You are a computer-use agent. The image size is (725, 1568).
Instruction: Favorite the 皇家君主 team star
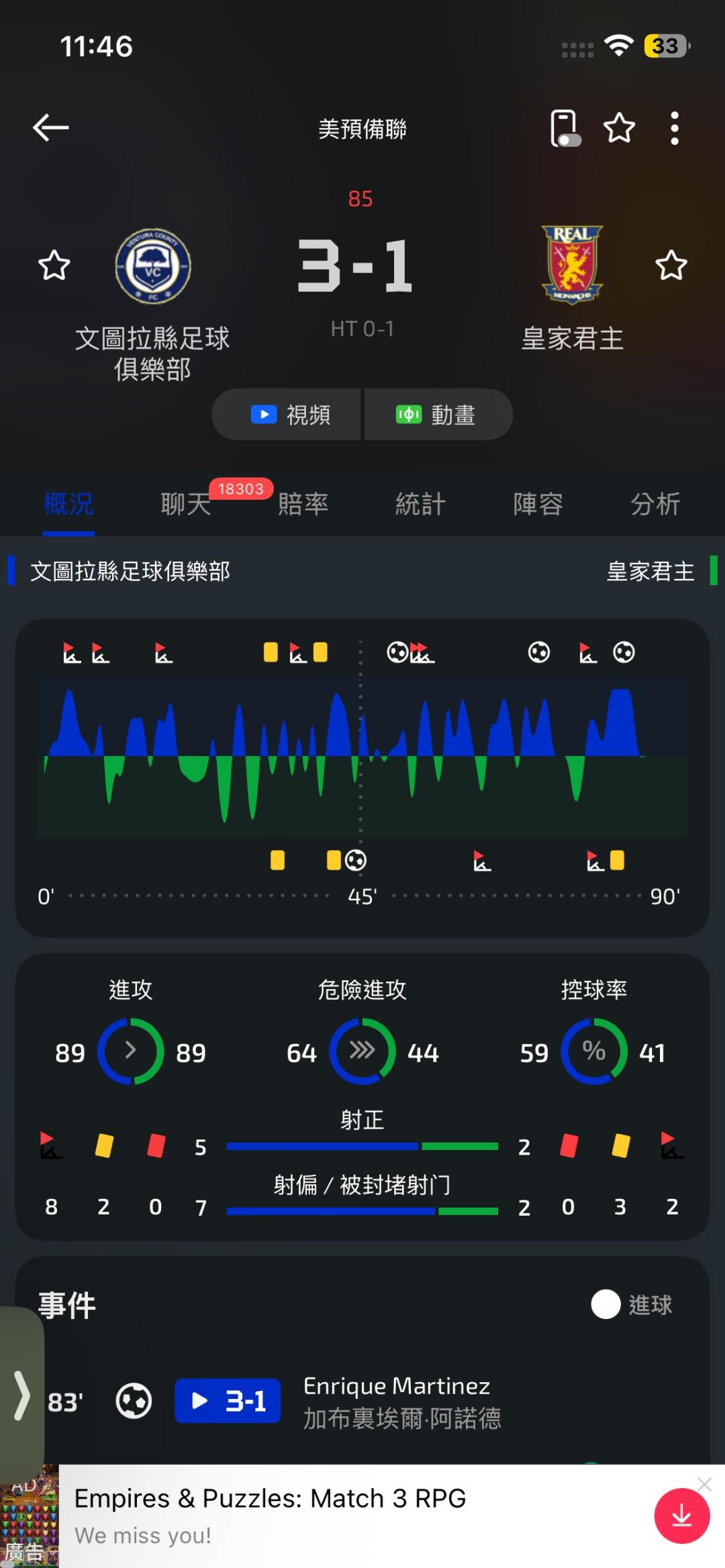[671, 266]
